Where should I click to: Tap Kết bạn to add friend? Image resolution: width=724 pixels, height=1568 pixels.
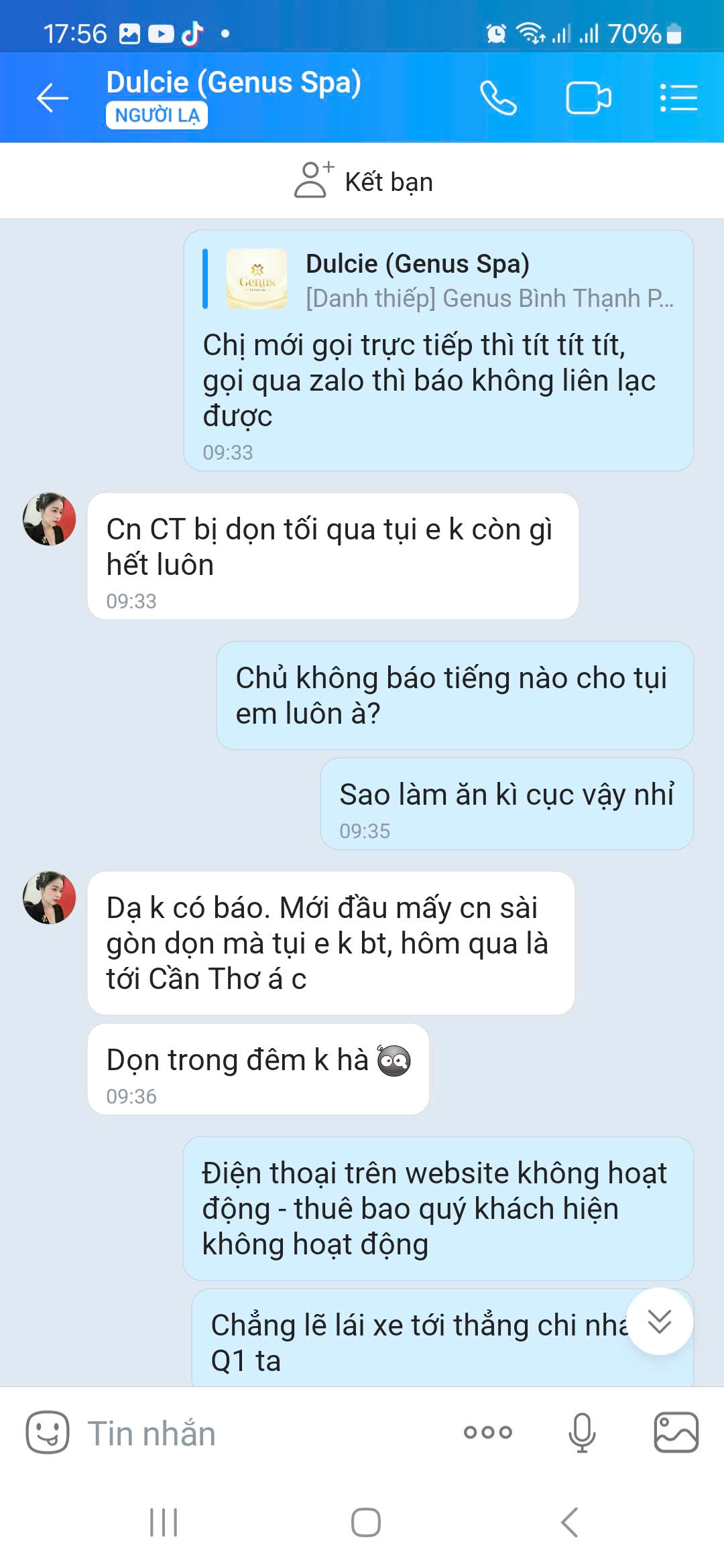(364, 181)
